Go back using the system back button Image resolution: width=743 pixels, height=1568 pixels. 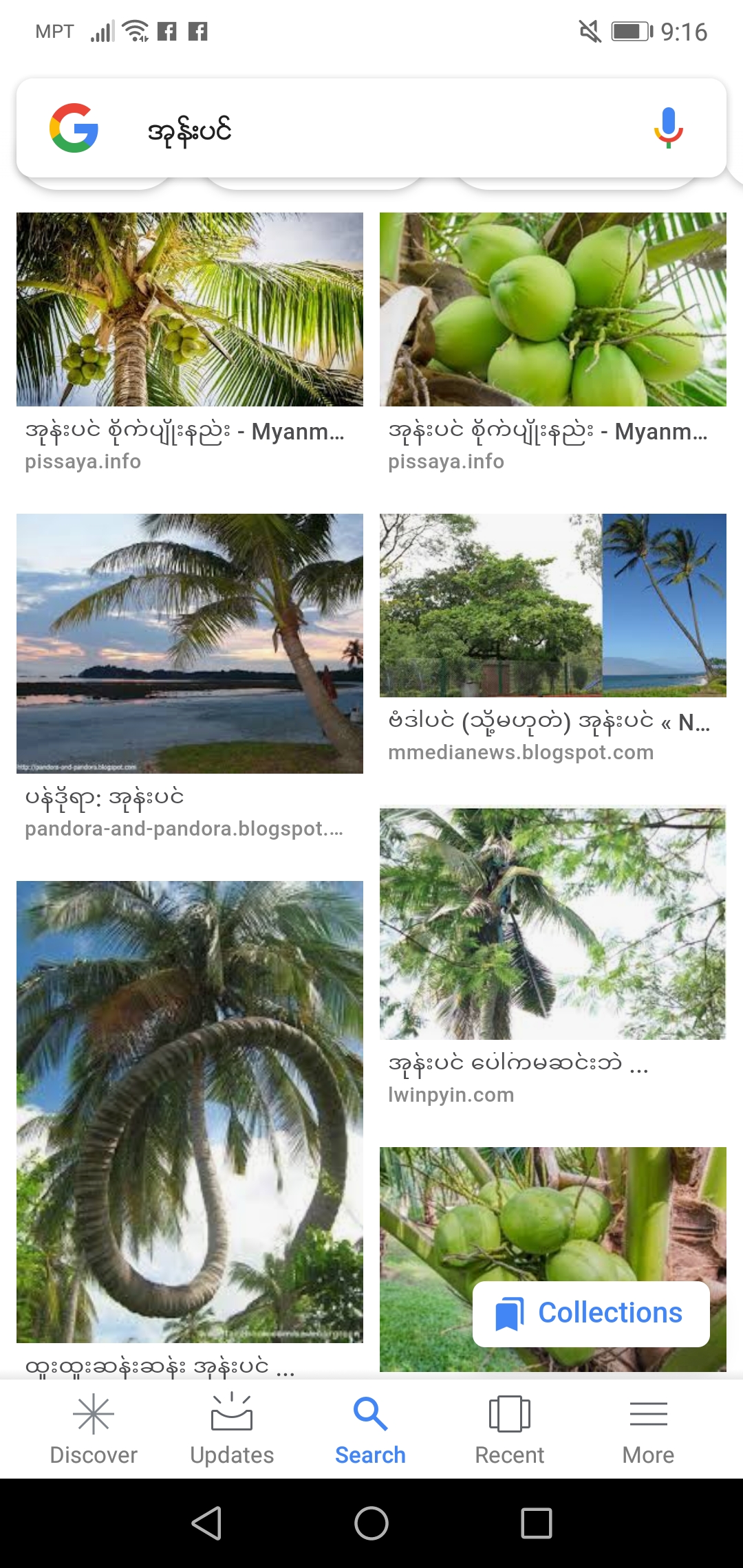206,1523
